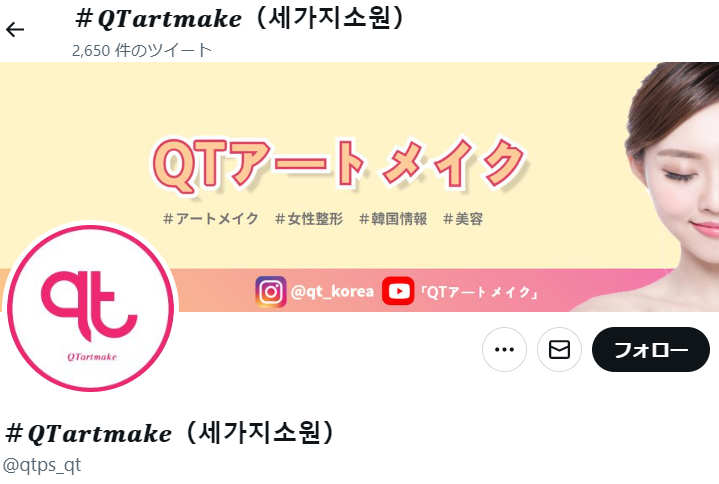Open the QTartmake profile picture
Screen dimensions: 719x484
pyautogui.click(x=90, y=307)
